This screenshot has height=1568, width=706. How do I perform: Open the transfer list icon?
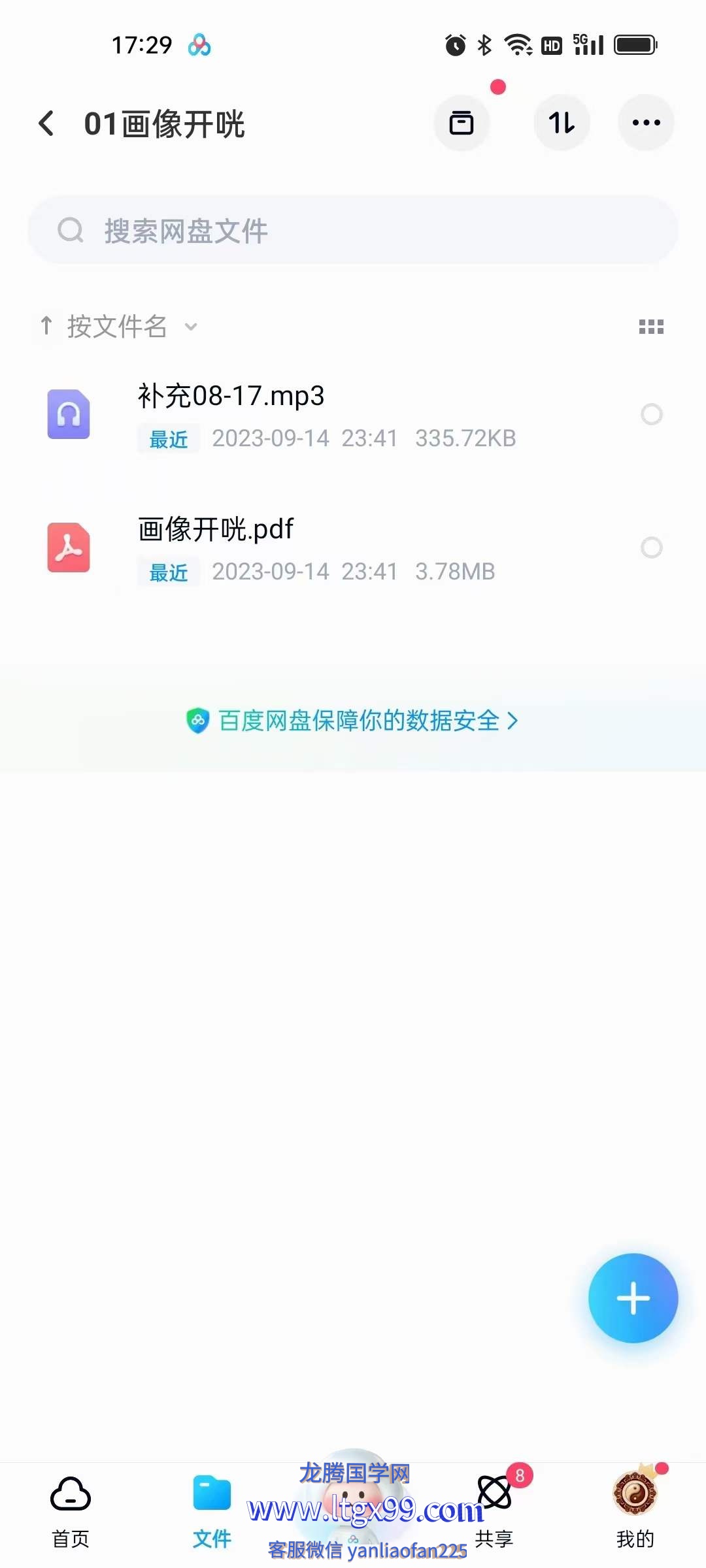tap(462, 123)
